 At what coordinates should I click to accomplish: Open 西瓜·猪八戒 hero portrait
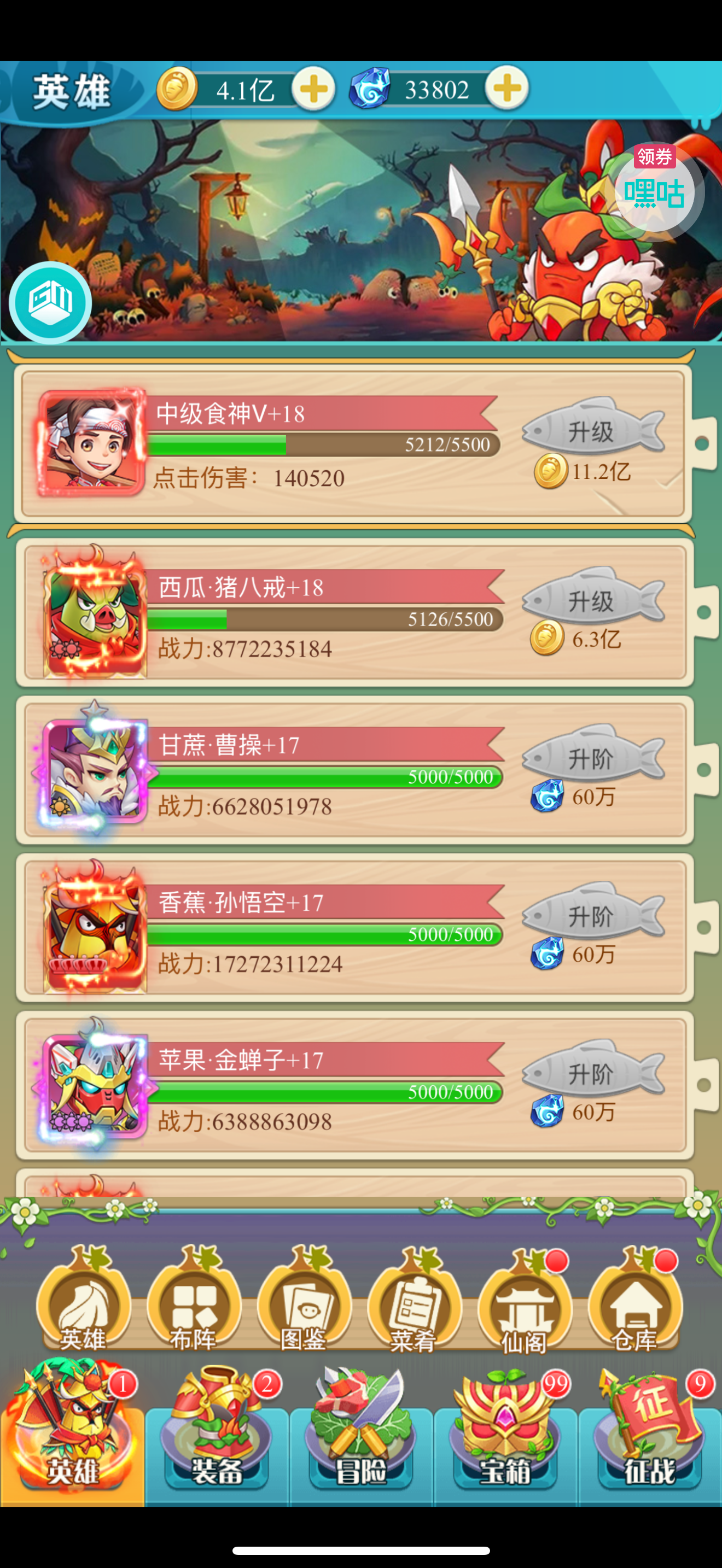pos(95,613)
